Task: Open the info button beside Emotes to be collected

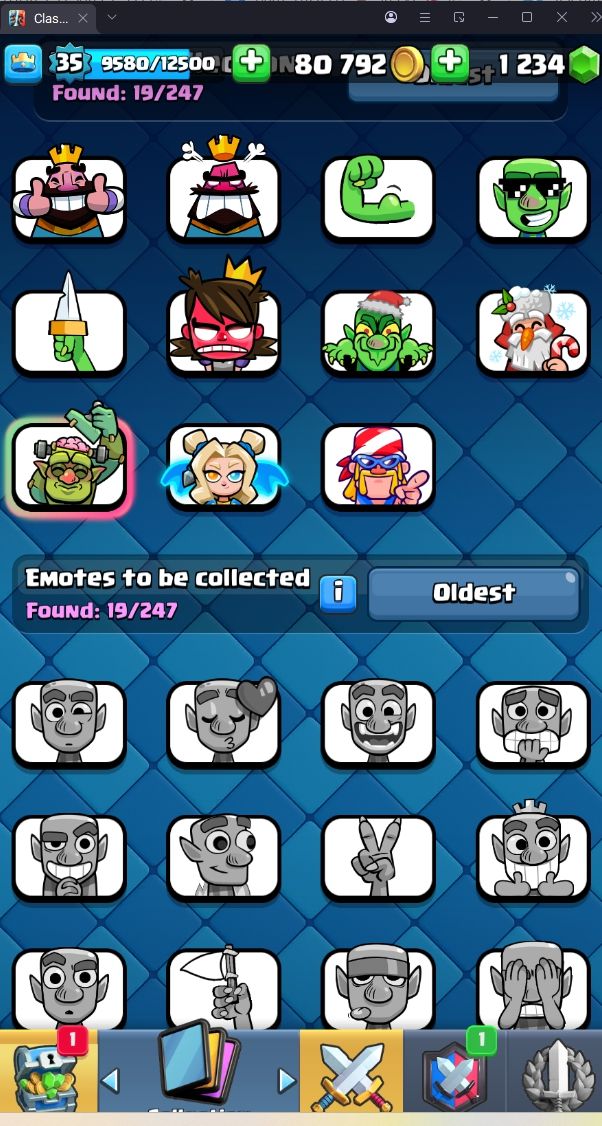Action: click(338, 593)
